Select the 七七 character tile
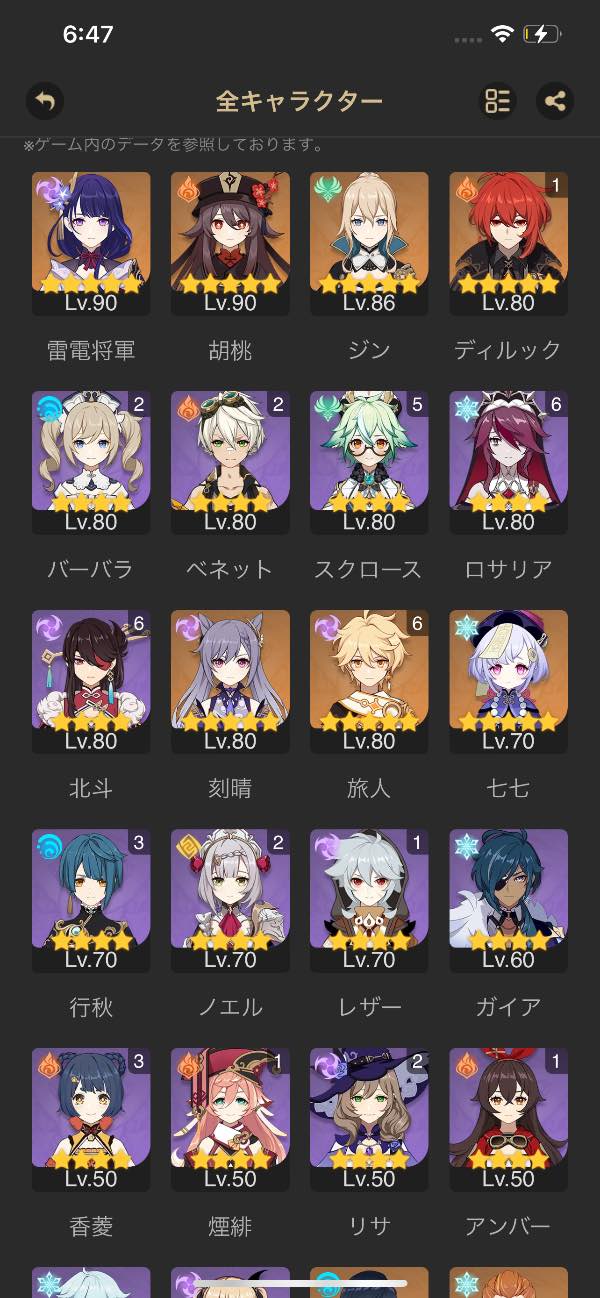The height and width of the screenshot is (1298, 600). 508,682
